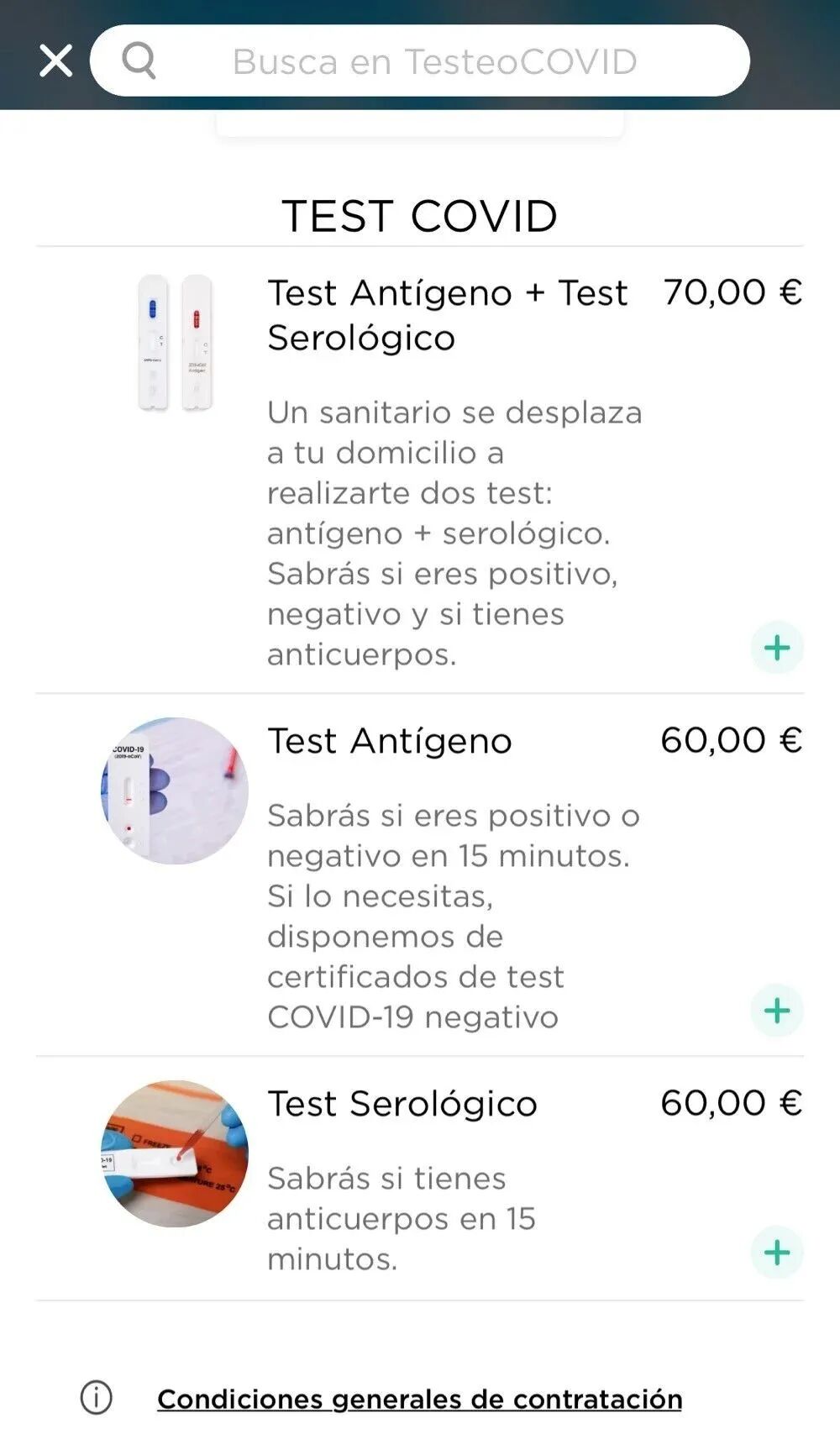Viewport: 840px width, 1429px height.
Task: View the Test Serológico product photo
Action: tap(175, 1154)
